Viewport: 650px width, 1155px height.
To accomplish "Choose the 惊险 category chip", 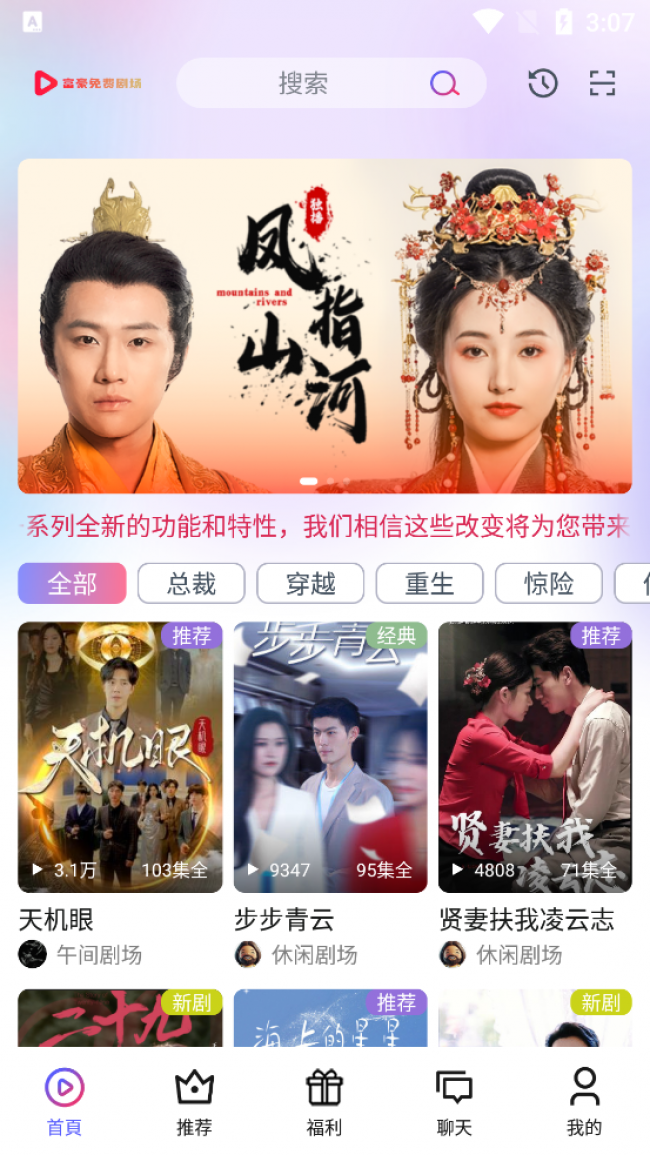I will pyautogui.click(x=548, y=583).
